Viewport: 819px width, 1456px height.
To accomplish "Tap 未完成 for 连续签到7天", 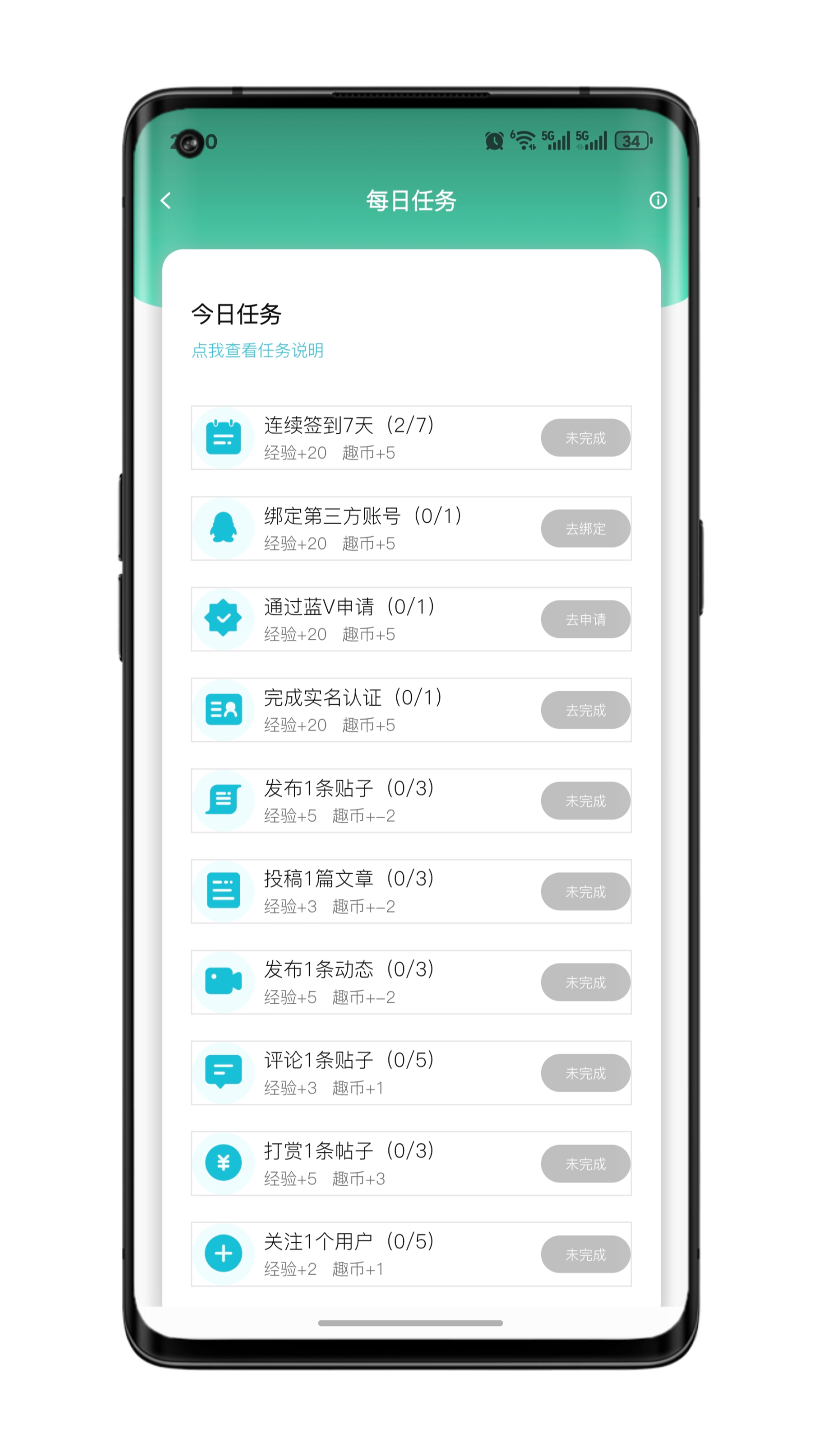I will 585,437.
